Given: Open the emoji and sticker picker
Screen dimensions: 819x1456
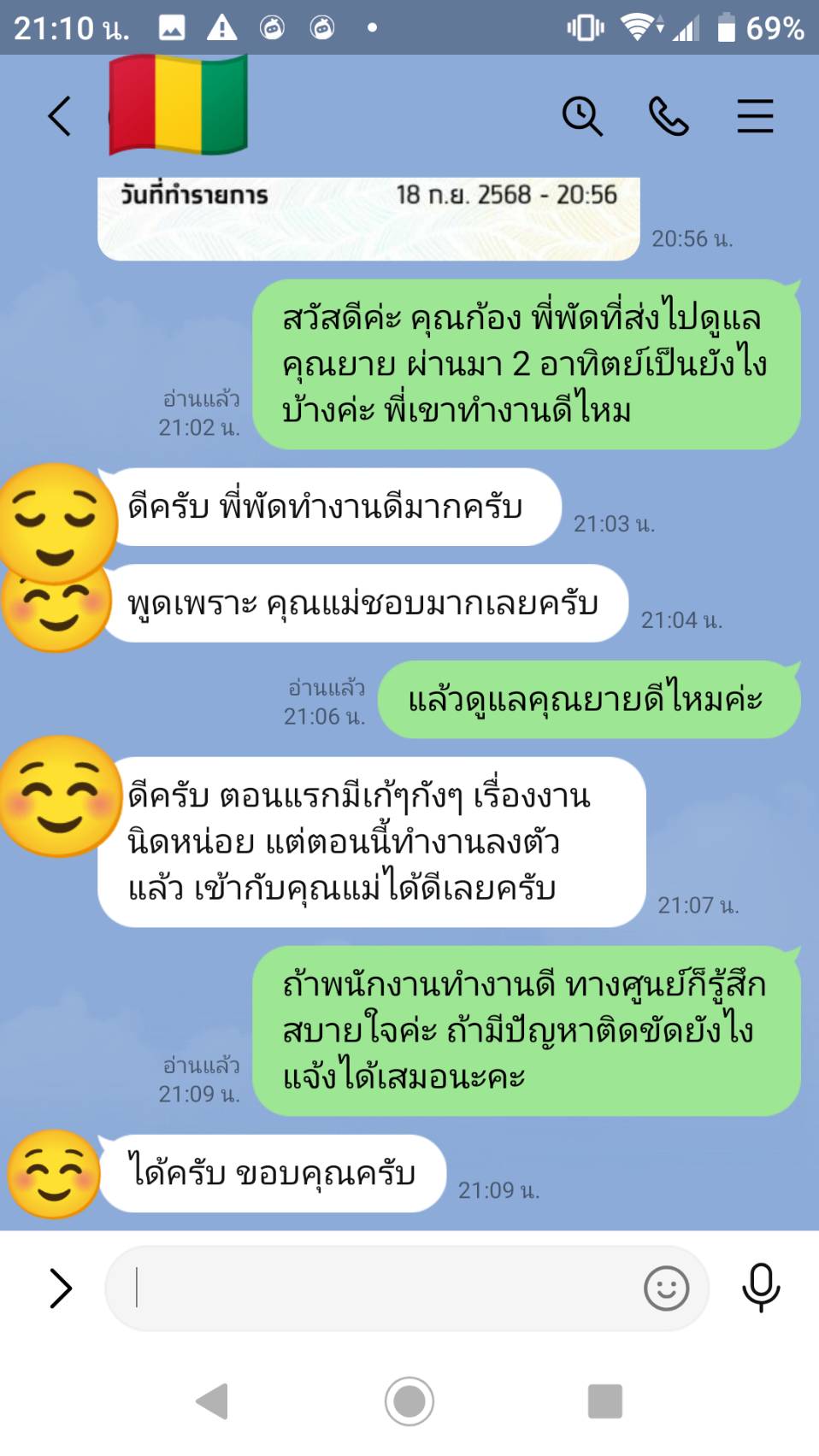Looking at the screenshot, I should pos(666,1288).
